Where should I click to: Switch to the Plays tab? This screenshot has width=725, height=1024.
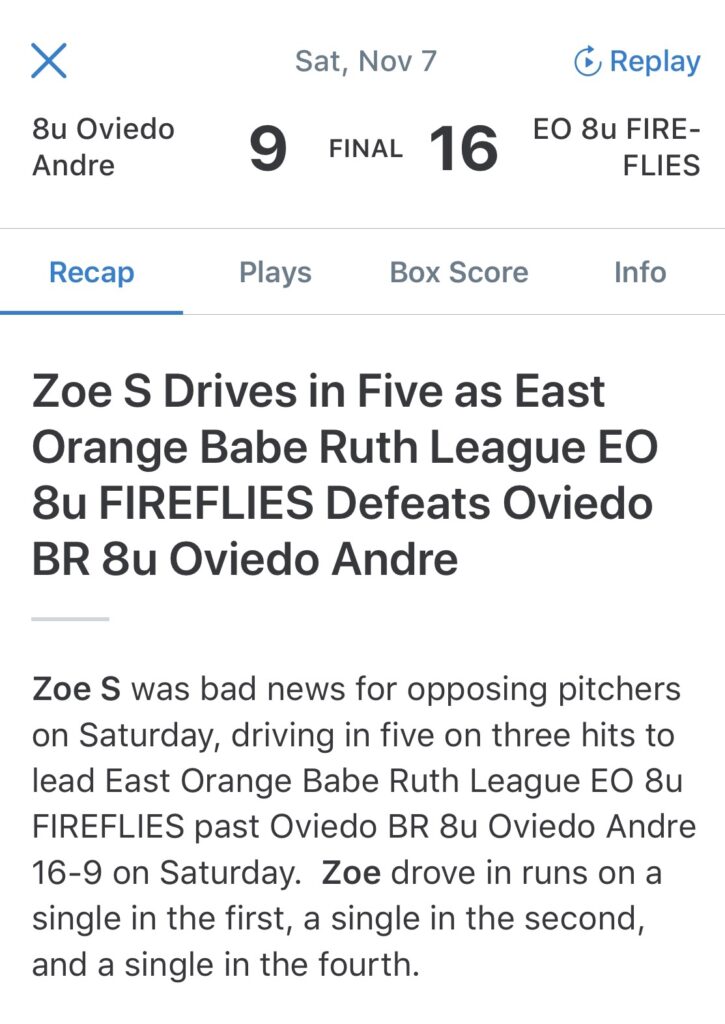point(275,272)
